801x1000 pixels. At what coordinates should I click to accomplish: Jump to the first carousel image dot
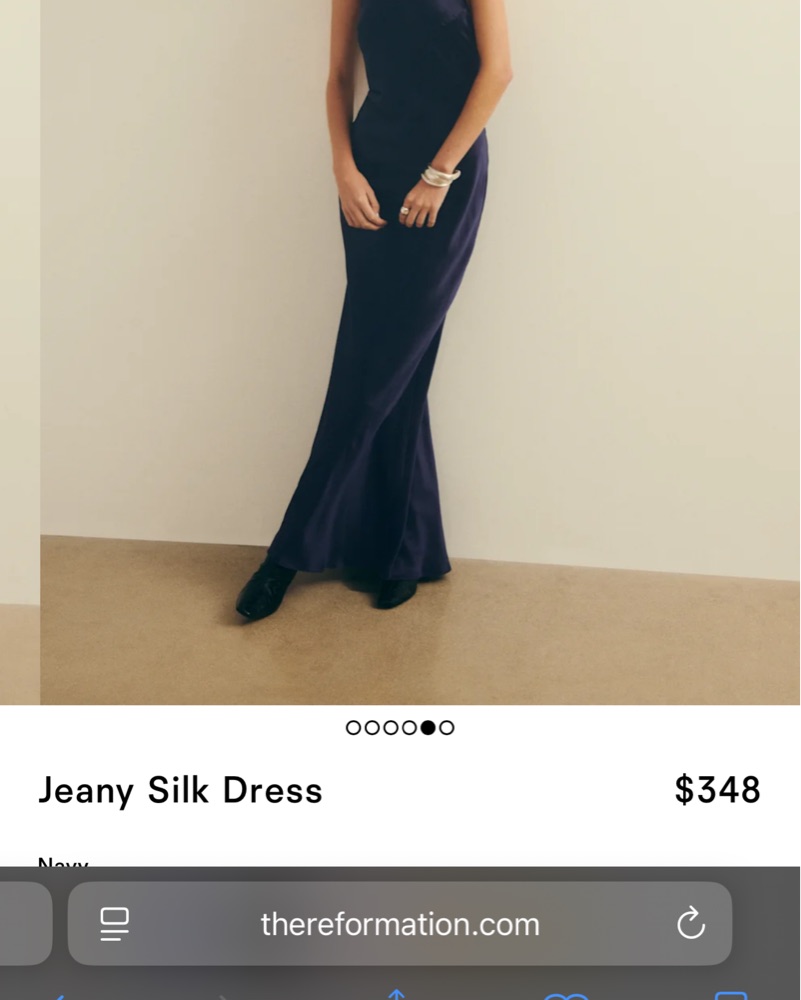(353, 728)
